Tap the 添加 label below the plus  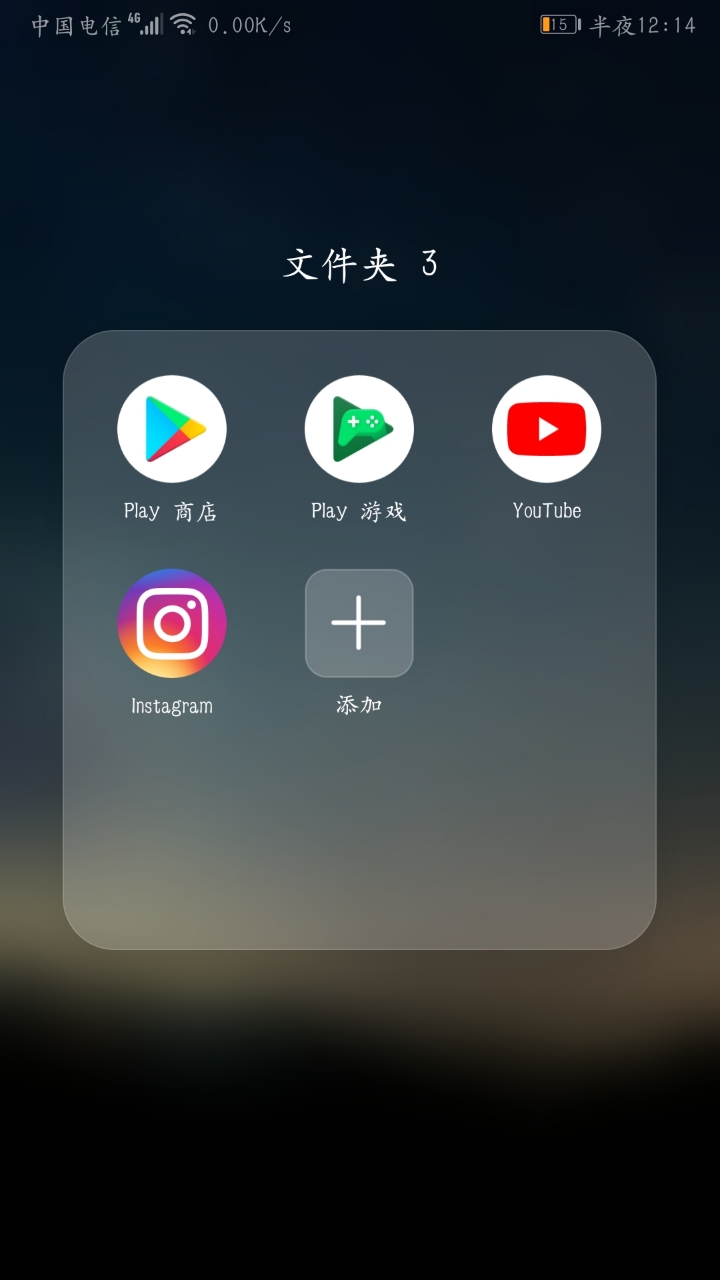tap(359, 705)
